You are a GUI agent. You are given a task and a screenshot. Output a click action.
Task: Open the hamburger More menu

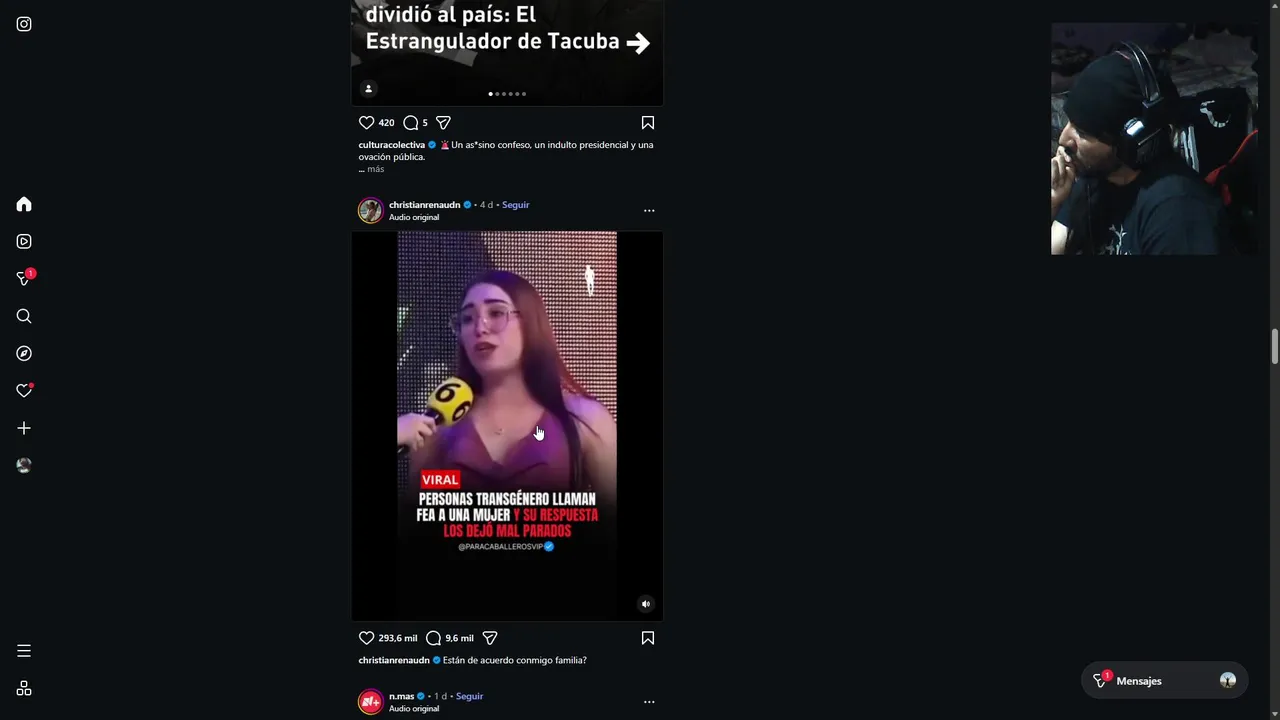point(24,651)
